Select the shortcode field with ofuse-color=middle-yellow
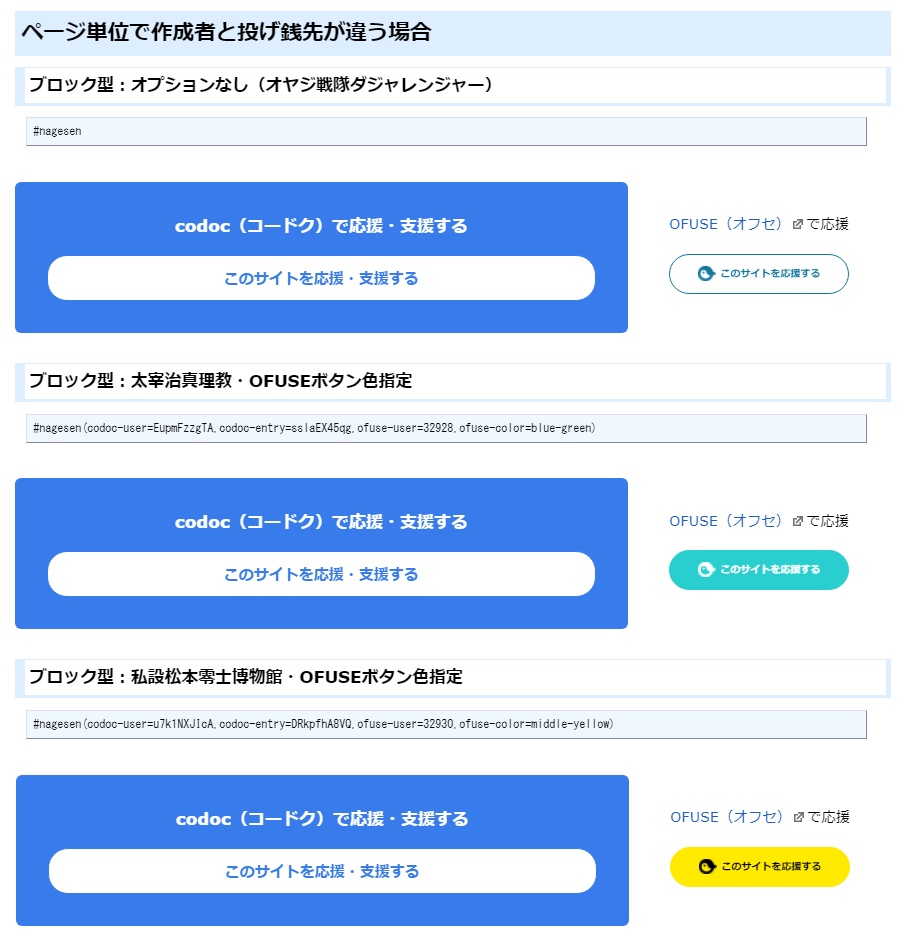This screenshot has height=940, width=910. click(x=445, y=723)
